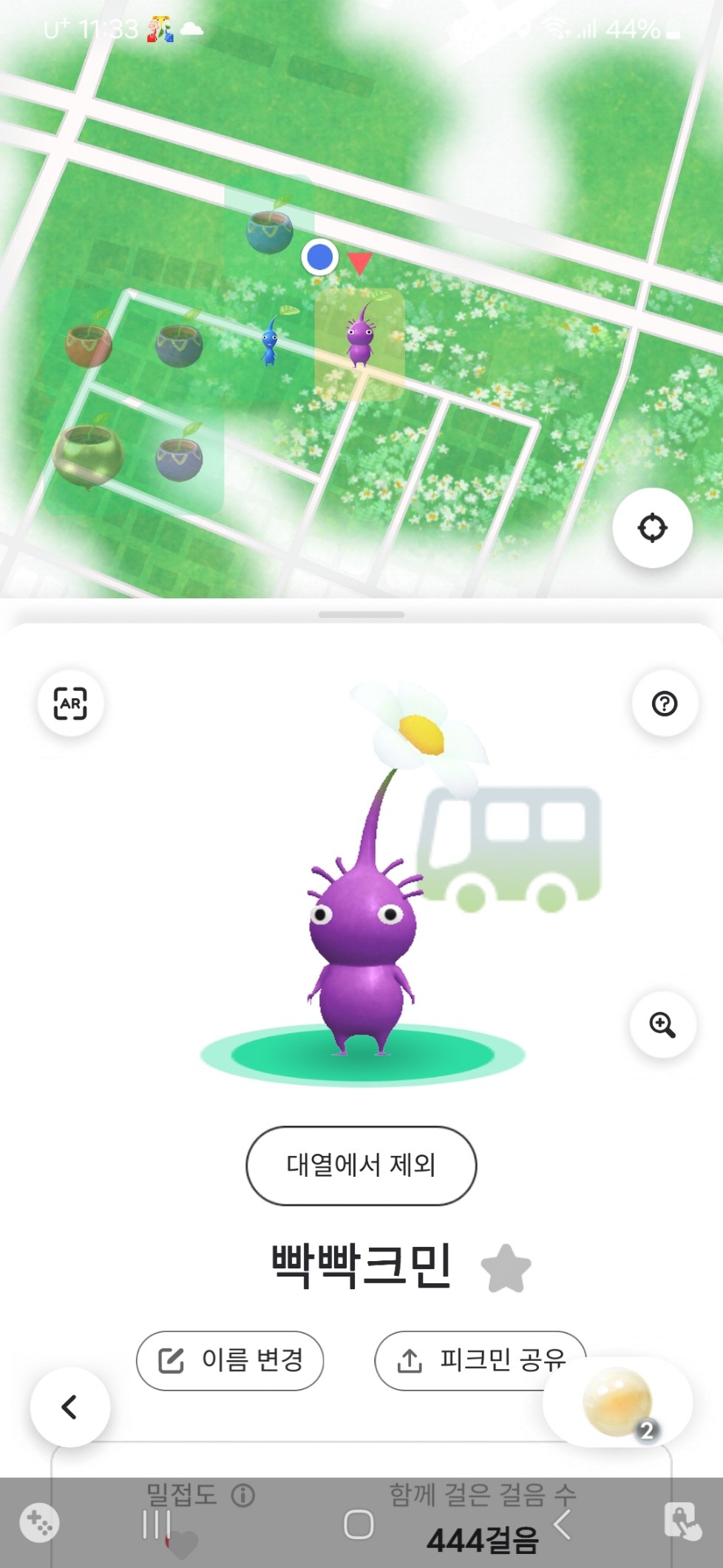Tap 이름 변경 to rename Pikmin
Viewport: 723px width, 1568px height.
coord(230,1360)
